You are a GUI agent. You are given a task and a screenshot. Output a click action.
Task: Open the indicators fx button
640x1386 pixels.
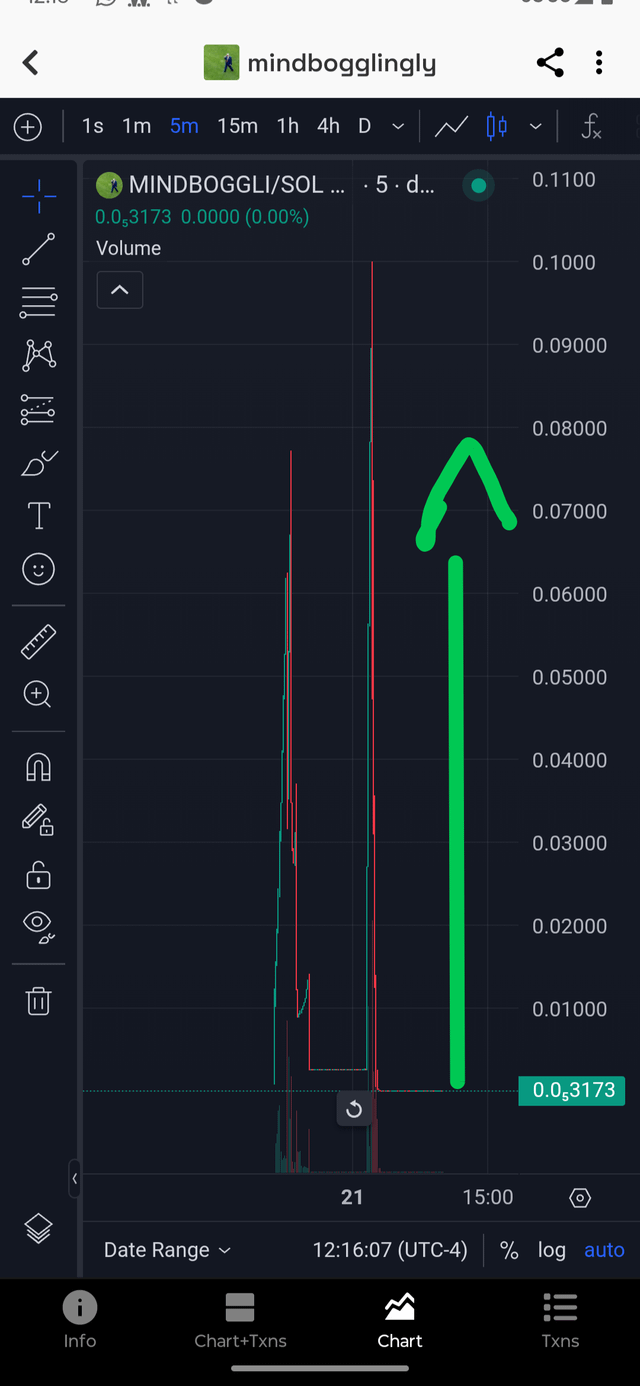coord(591,126)
